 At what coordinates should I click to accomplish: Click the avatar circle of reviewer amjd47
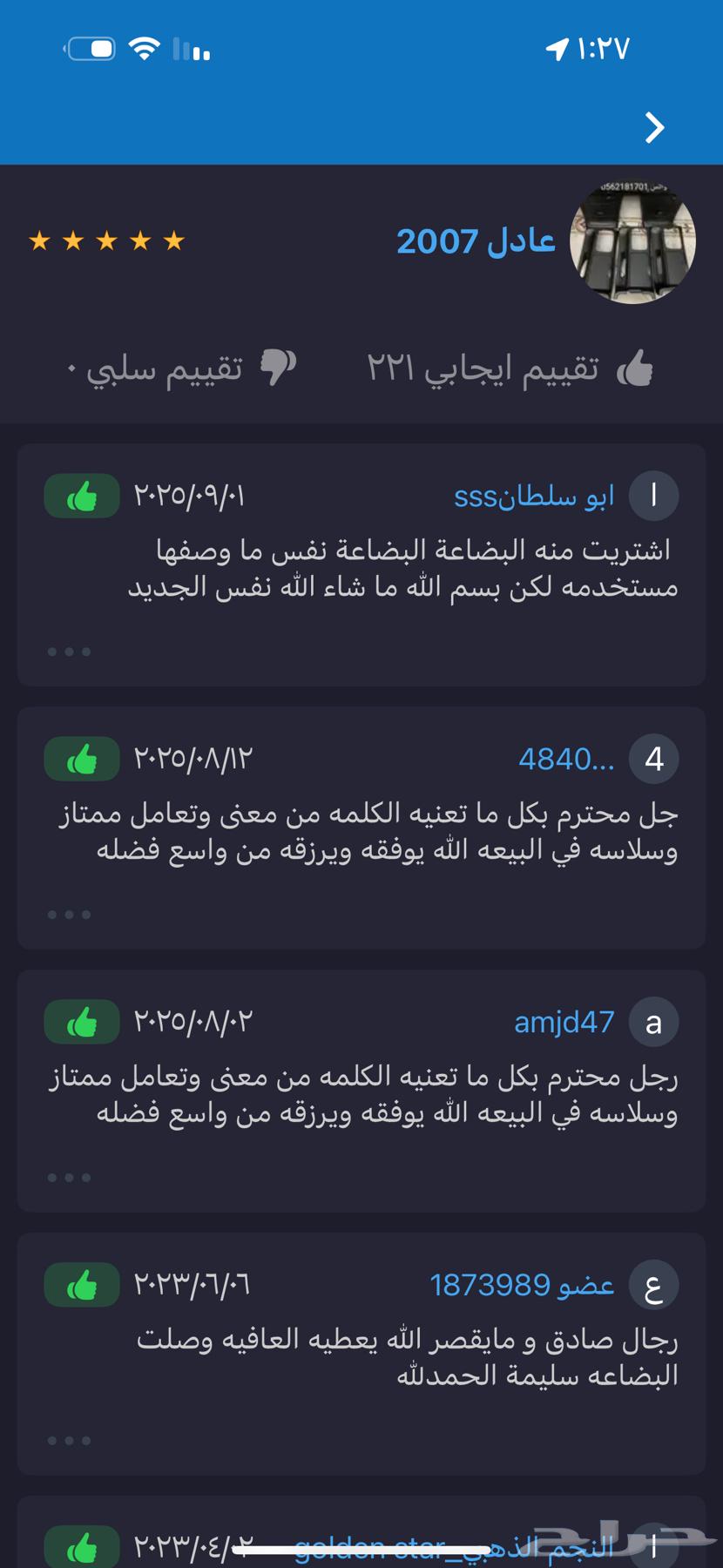tap(653, 1021)
